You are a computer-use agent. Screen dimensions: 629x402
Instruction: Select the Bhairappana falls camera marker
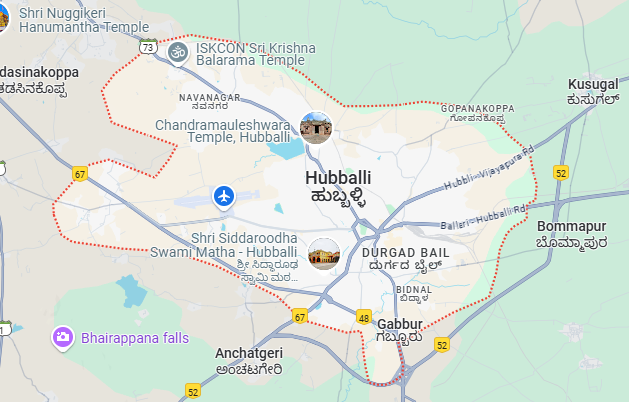(63, 338)
